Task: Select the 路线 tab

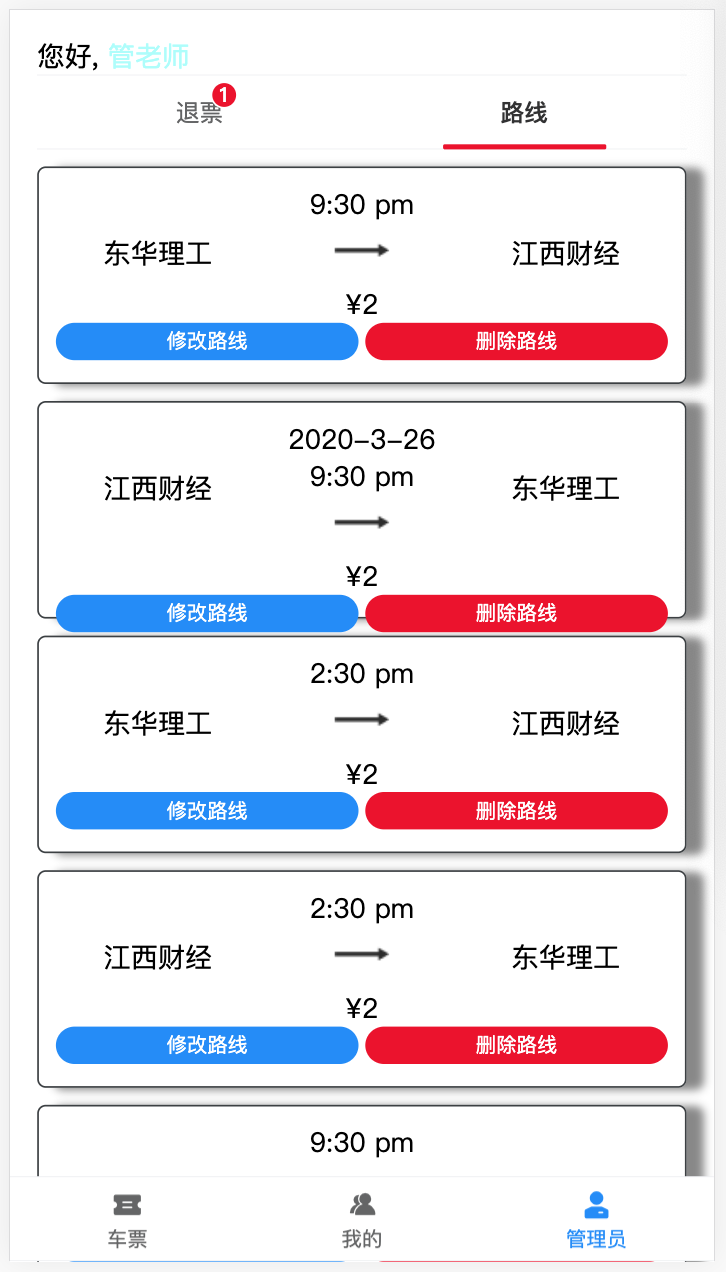Action: pyautogui.click(x=524, y=113)
